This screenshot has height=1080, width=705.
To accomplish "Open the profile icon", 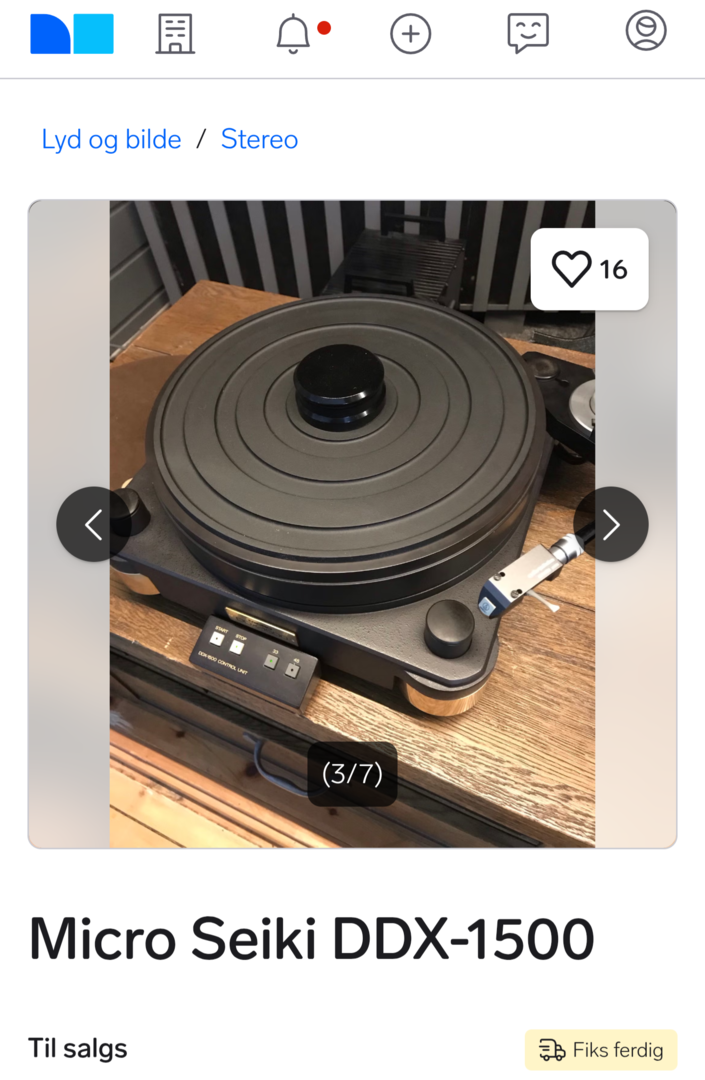I will [x=646, y=32].
